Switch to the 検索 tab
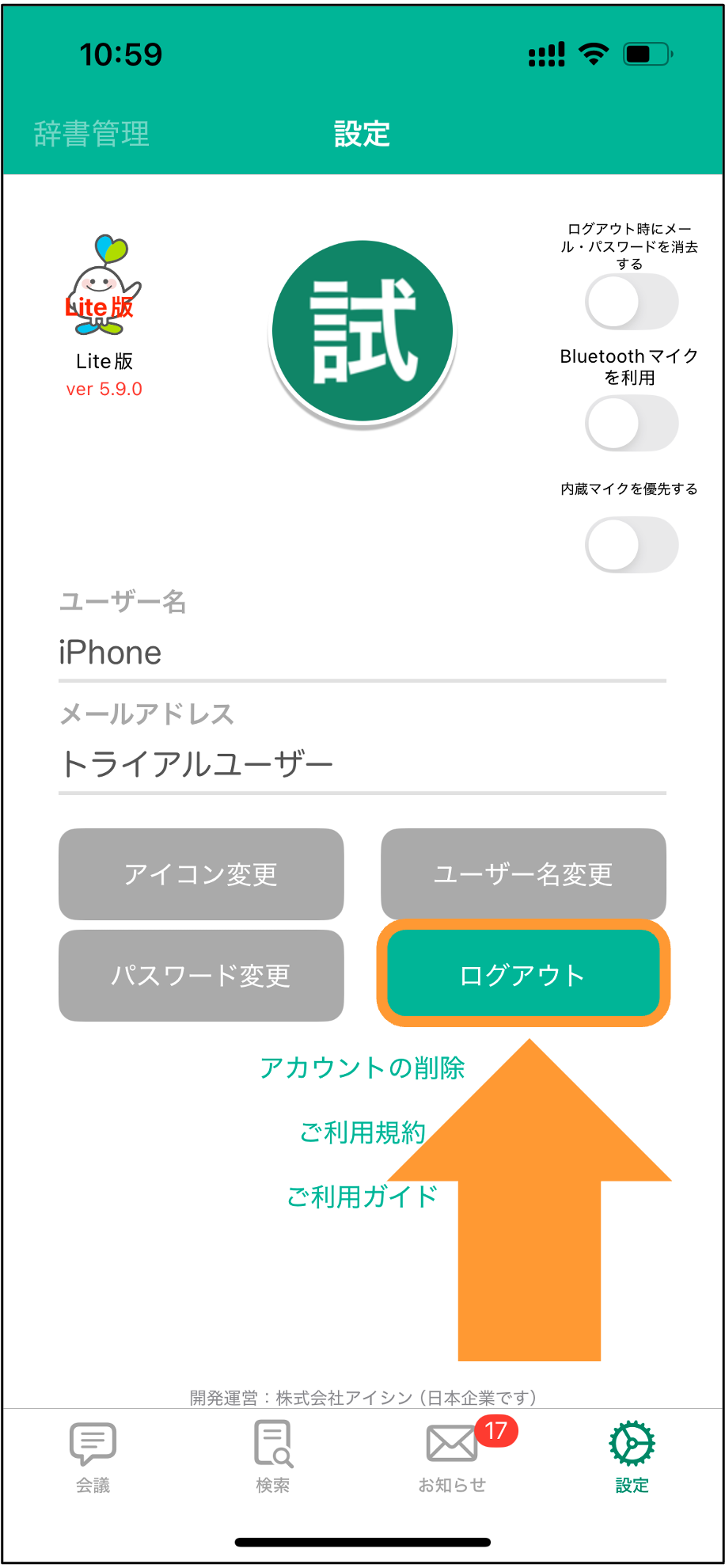The width and height of the screenshot is (725, 1568). [x=273, y=1457]
